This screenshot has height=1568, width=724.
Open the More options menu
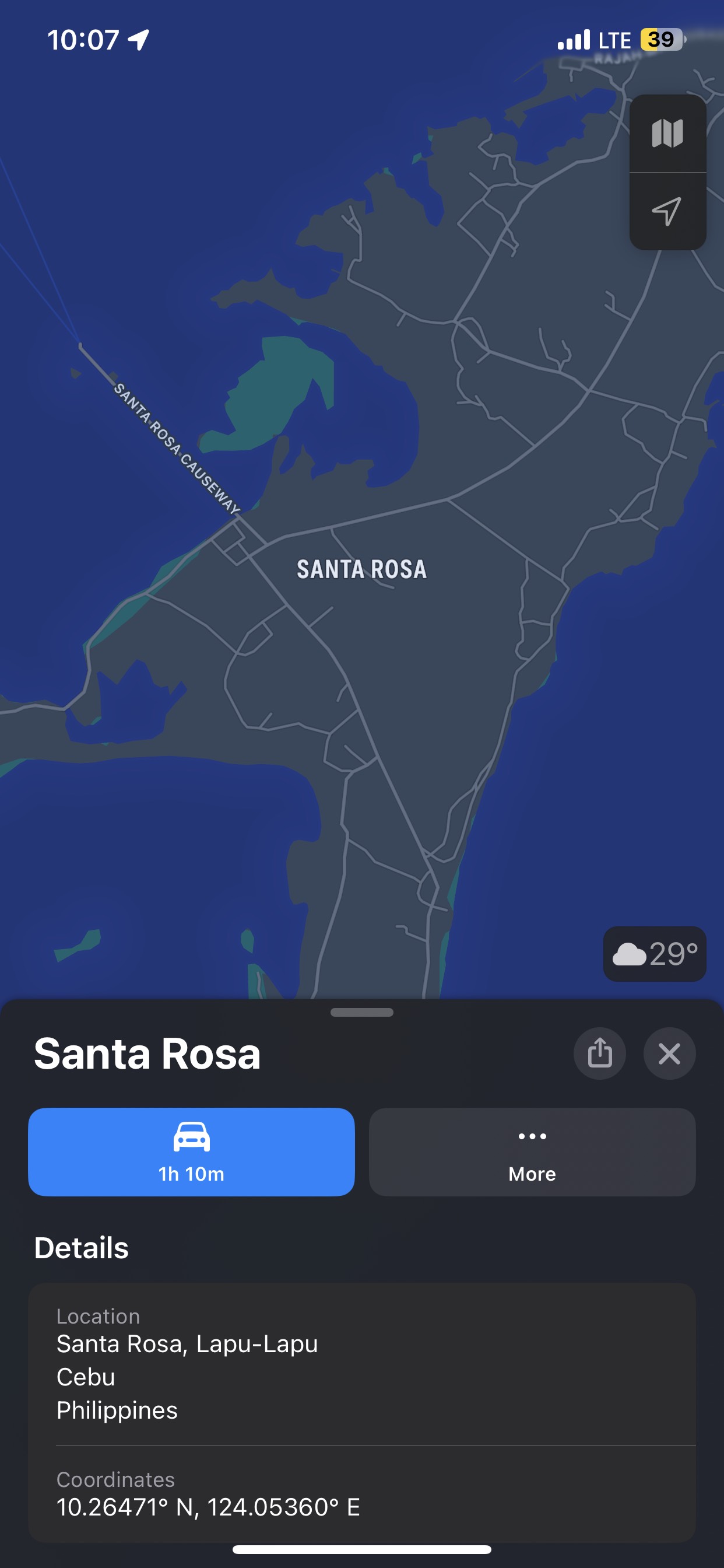532,1151
